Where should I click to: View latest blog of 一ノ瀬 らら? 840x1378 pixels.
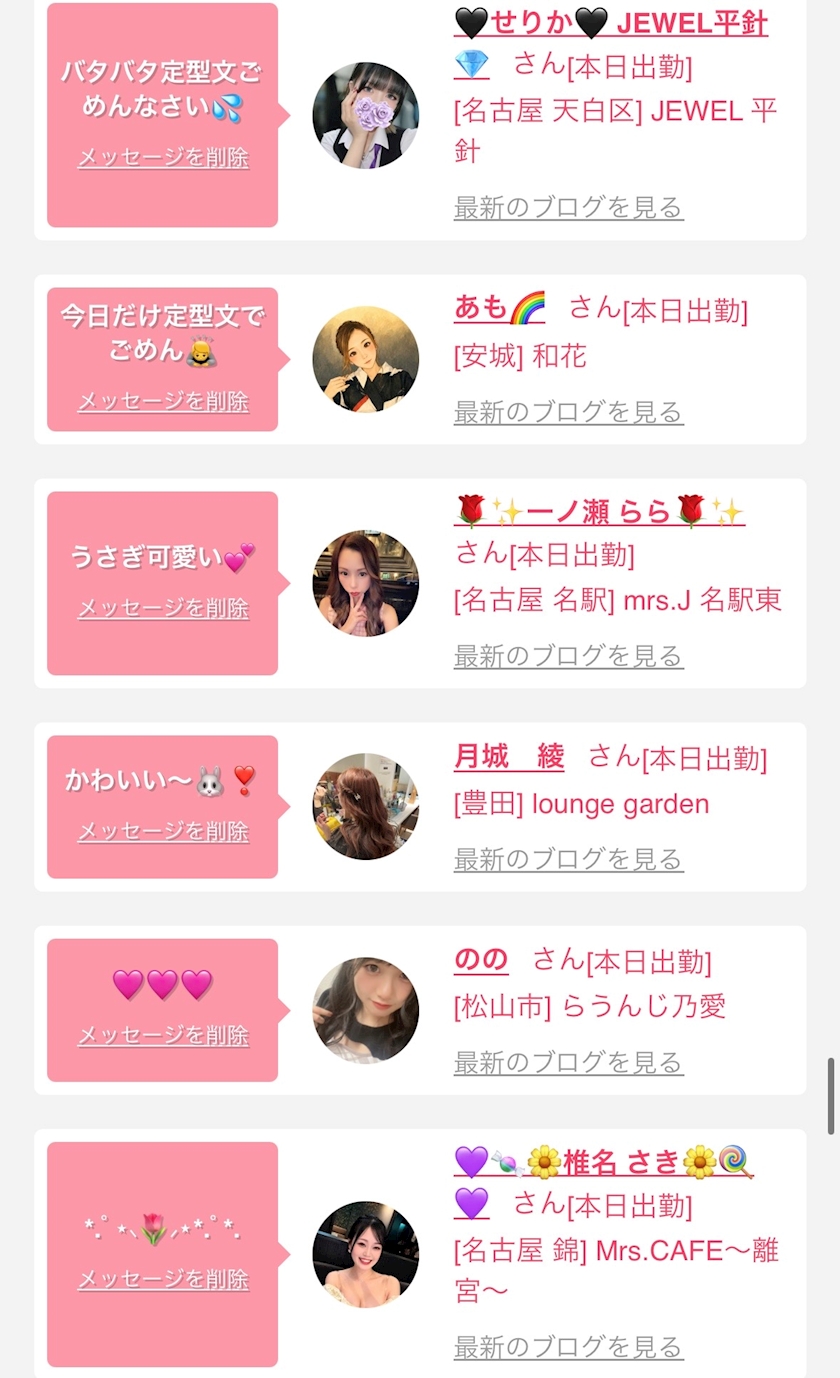(x=568, y=656)
